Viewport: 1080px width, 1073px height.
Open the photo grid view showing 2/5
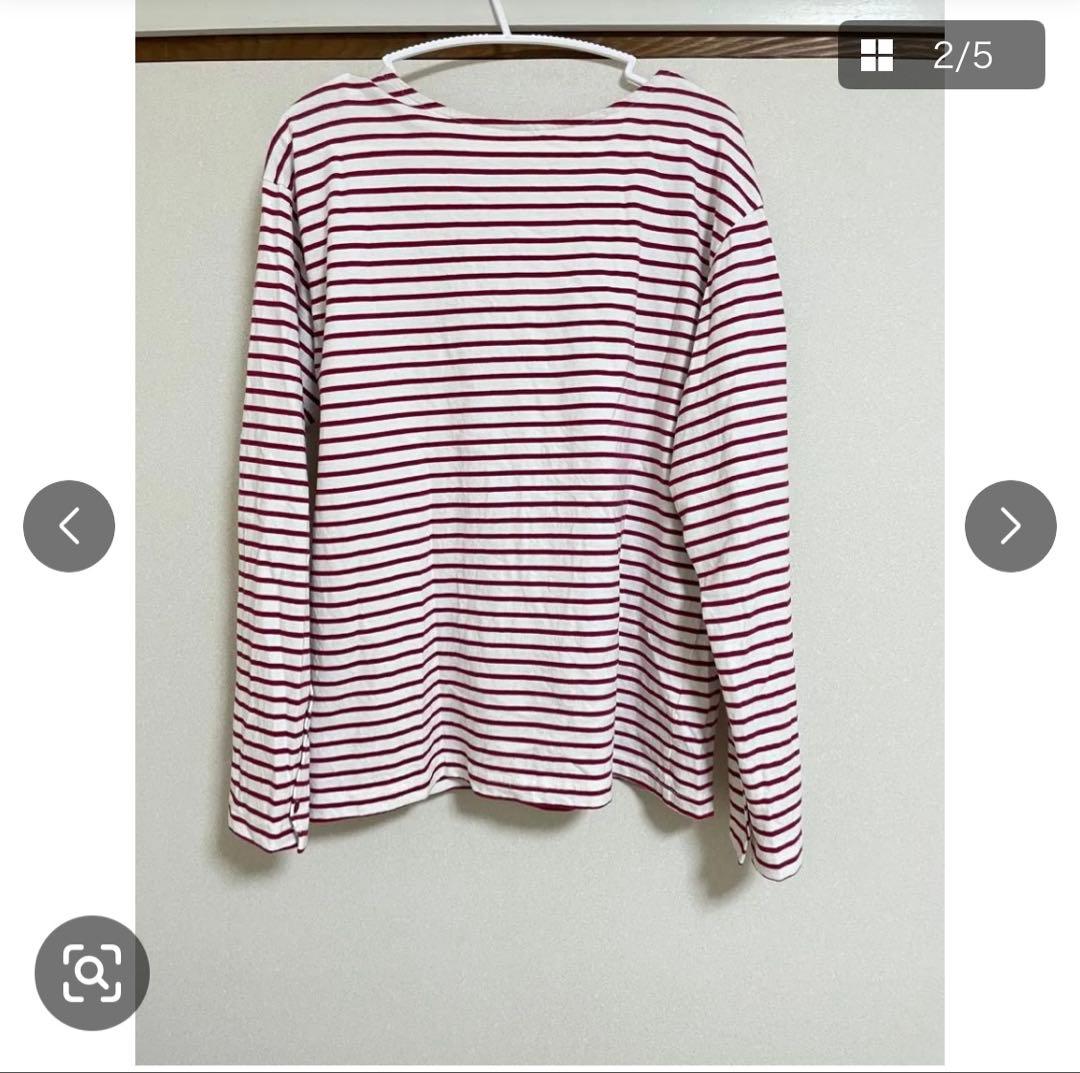[940, 55]
